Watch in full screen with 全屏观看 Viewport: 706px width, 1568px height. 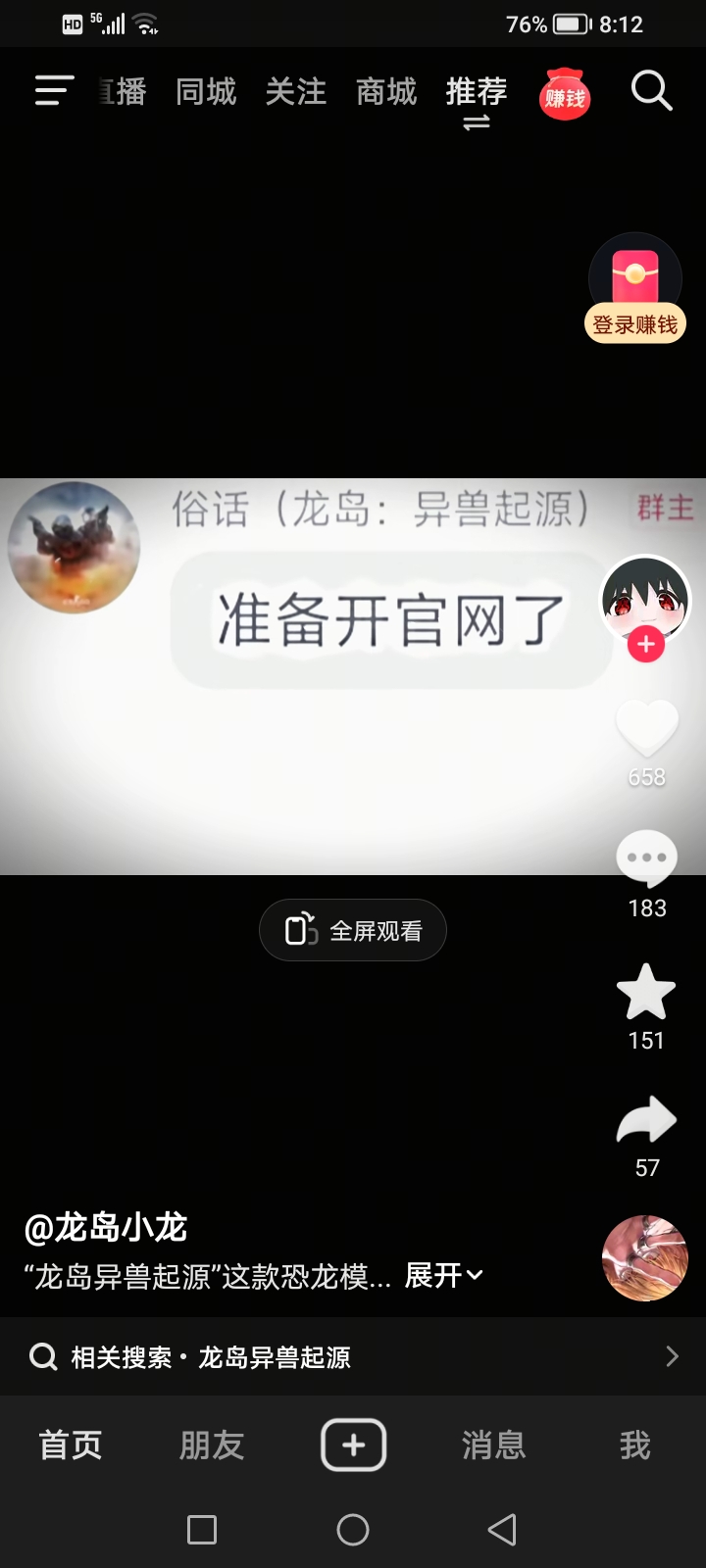[353, 930]
